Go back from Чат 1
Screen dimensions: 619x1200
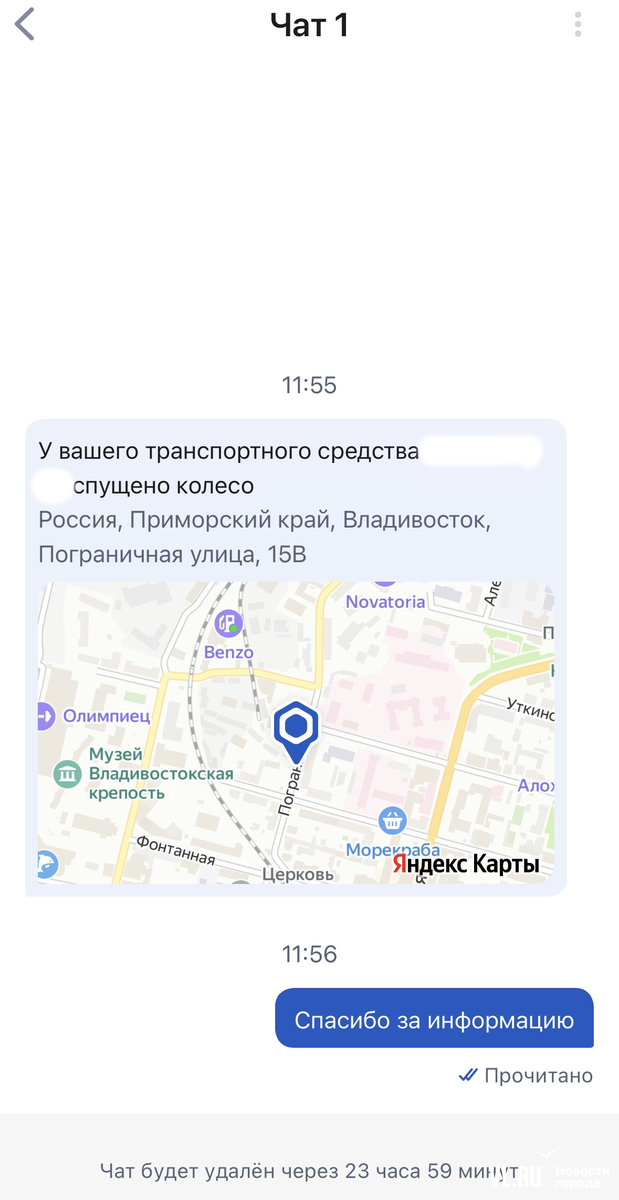point(25,24)
